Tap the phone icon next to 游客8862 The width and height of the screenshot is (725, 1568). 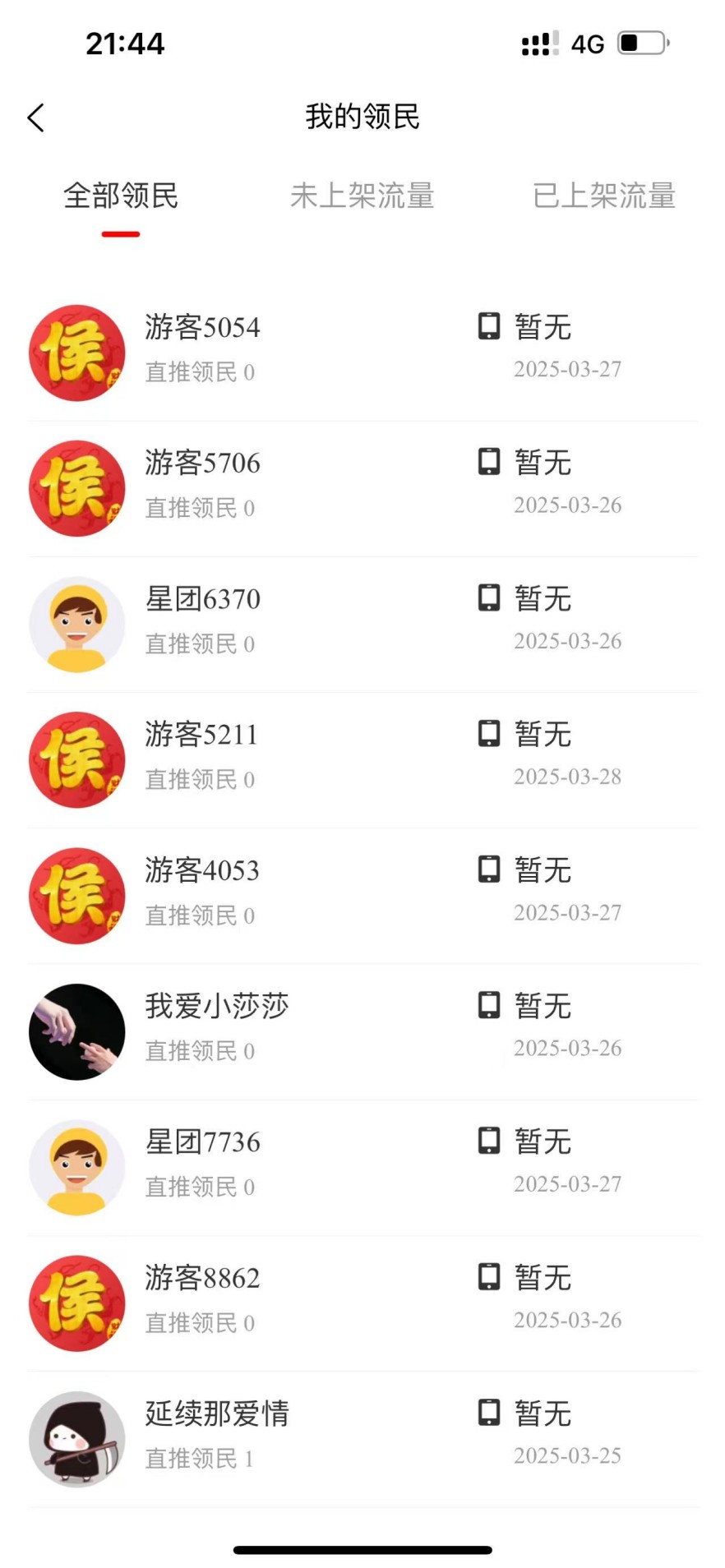point(489,1276)
